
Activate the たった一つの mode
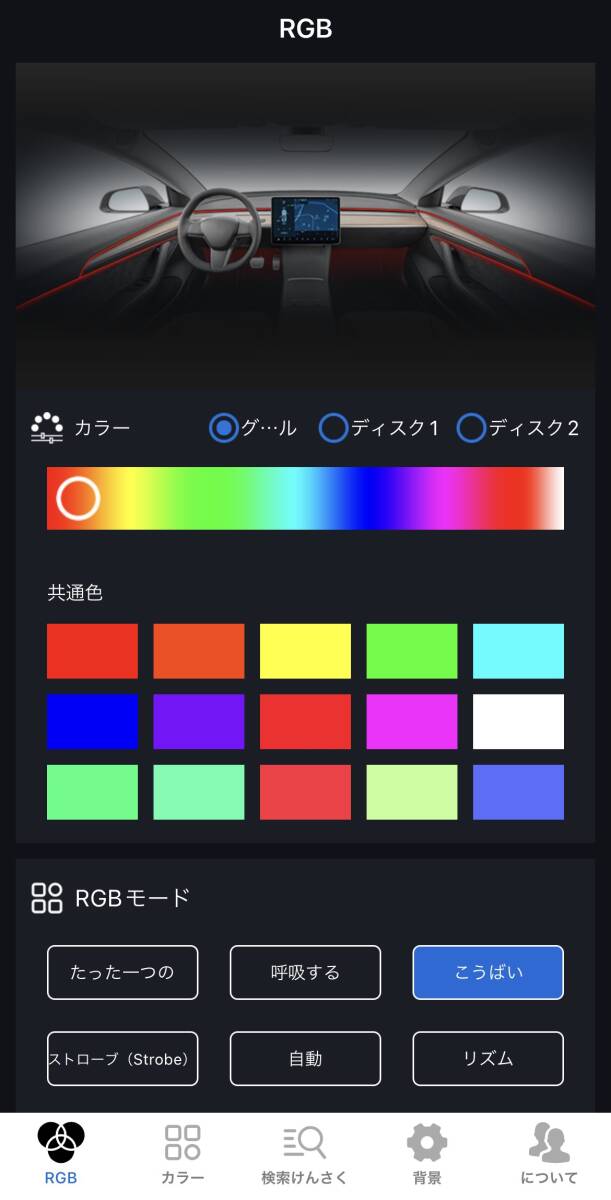(x=122, y=972)
